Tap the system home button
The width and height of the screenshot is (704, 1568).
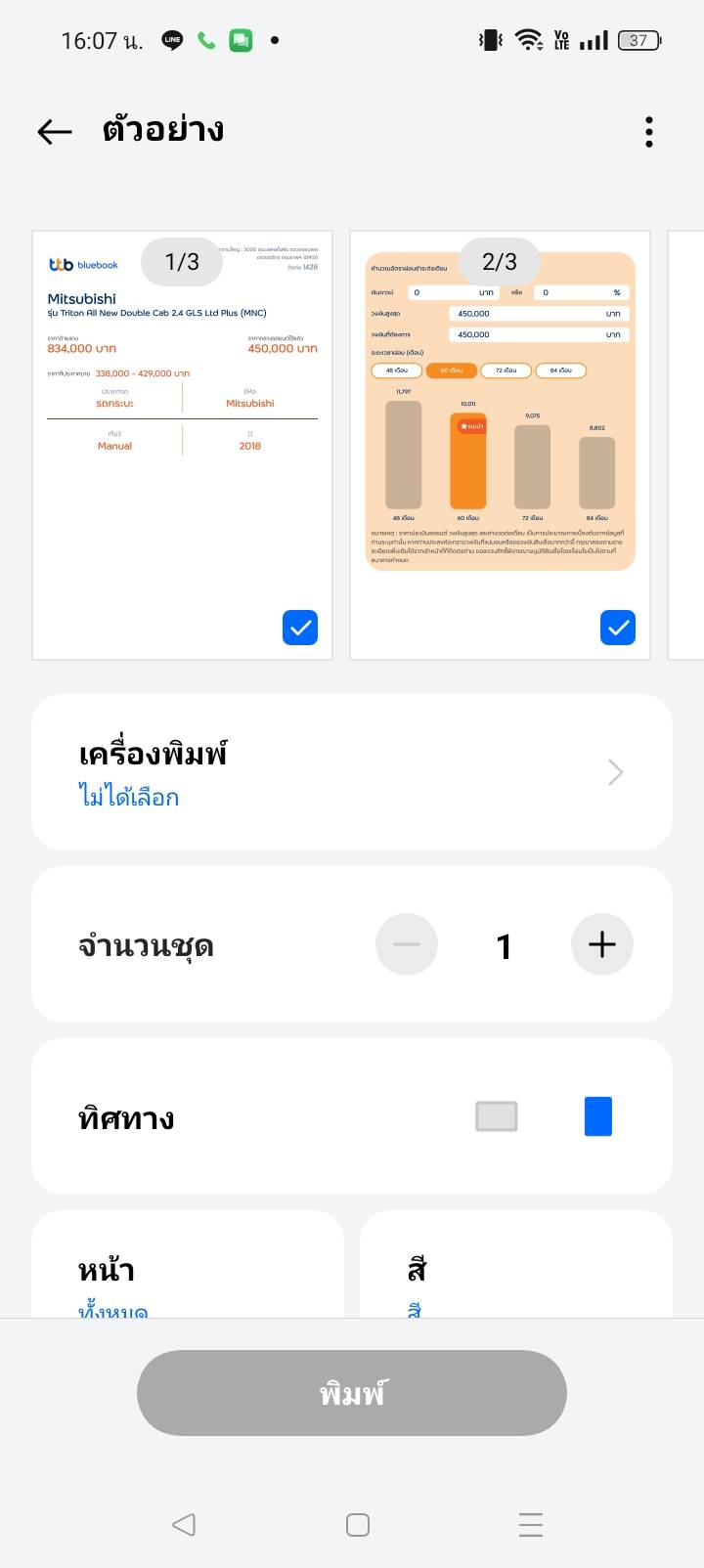tap(358, 1525)
